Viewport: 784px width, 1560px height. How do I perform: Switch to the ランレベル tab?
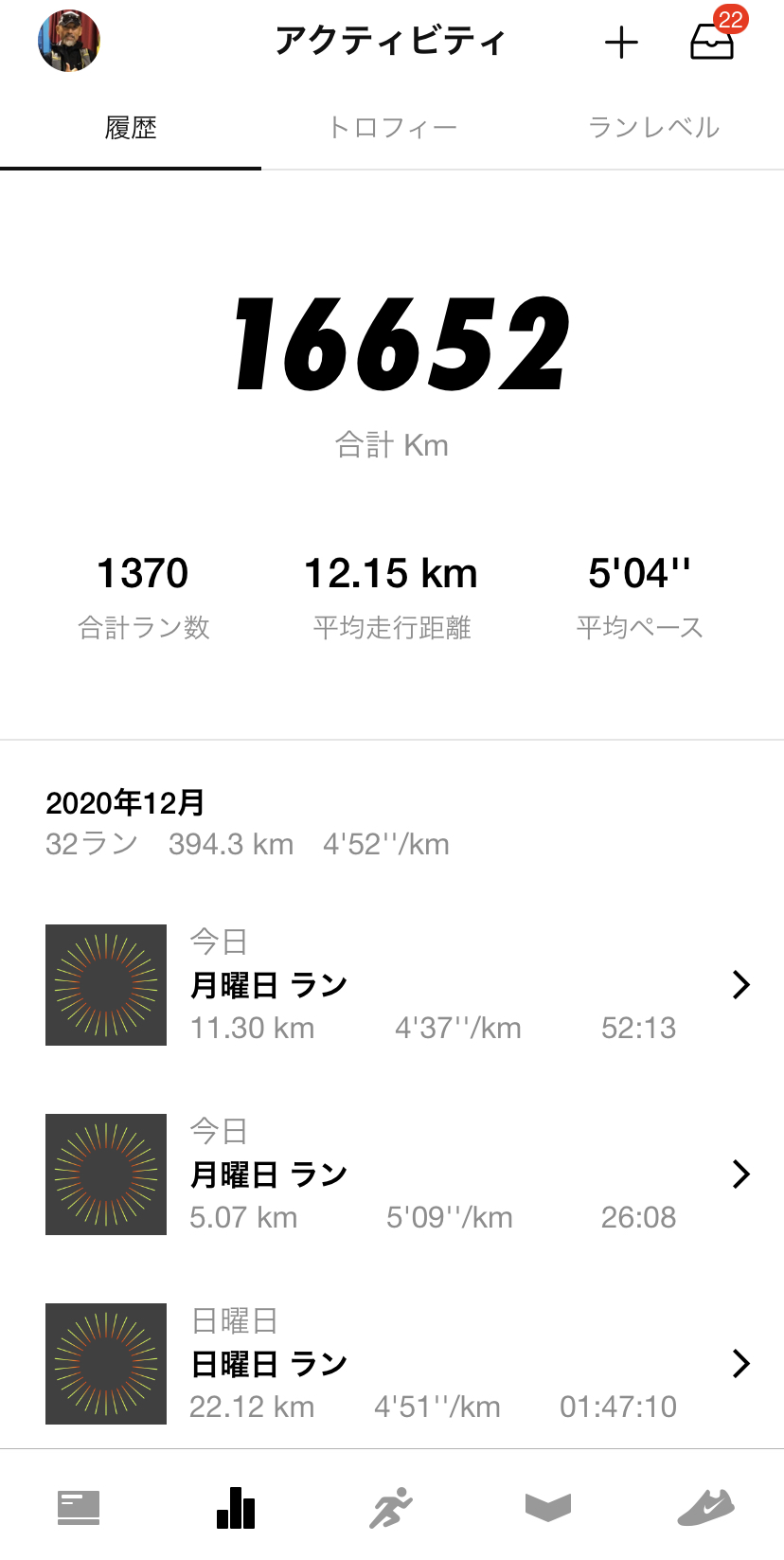[x=653, y=128]
